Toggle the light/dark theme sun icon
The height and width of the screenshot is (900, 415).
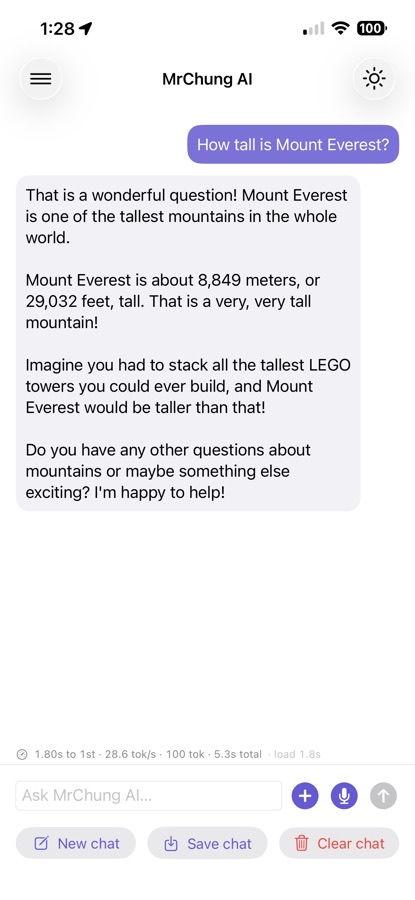pos(374,79)
